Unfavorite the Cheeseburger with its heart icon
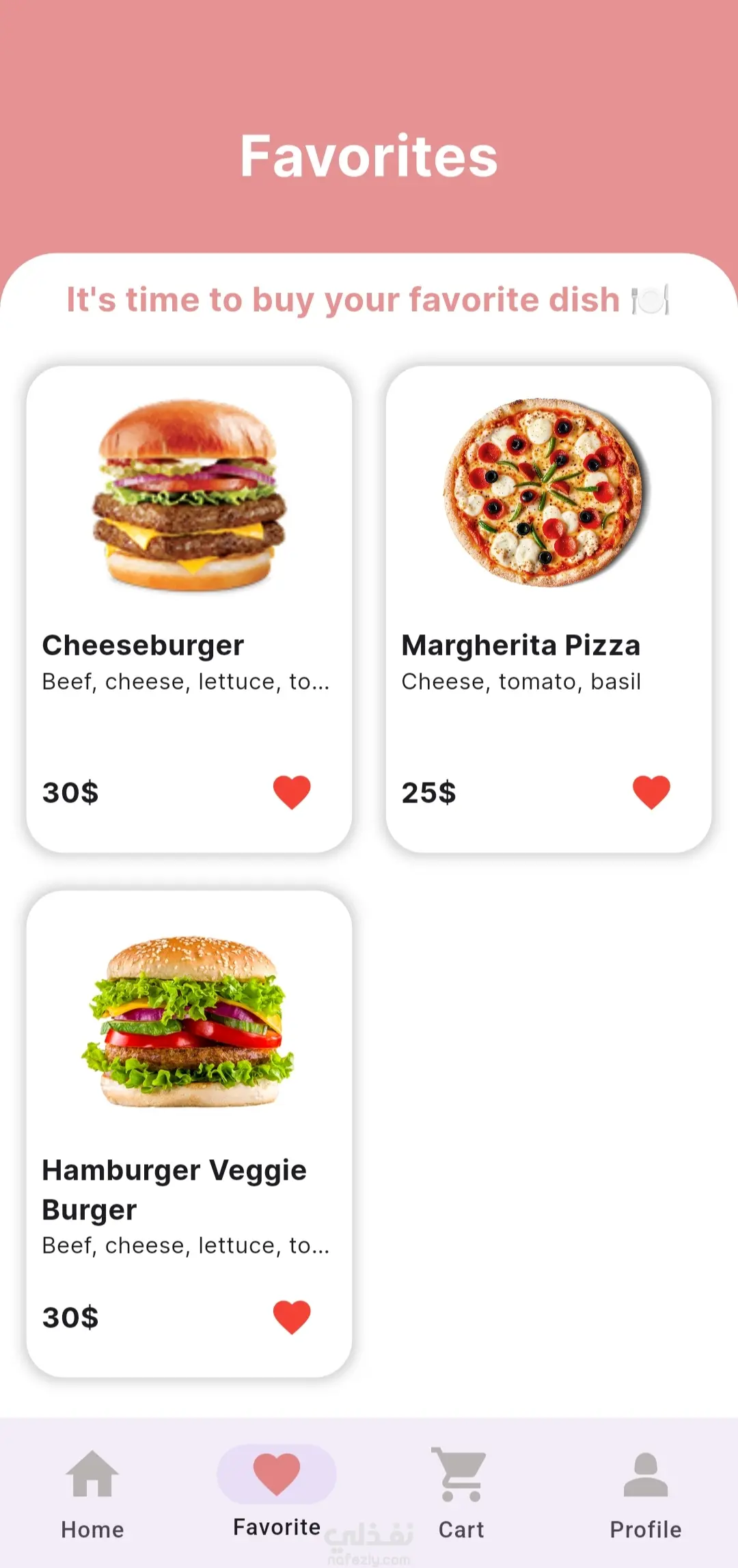The image size is (738, 1568). click(292, 792)
